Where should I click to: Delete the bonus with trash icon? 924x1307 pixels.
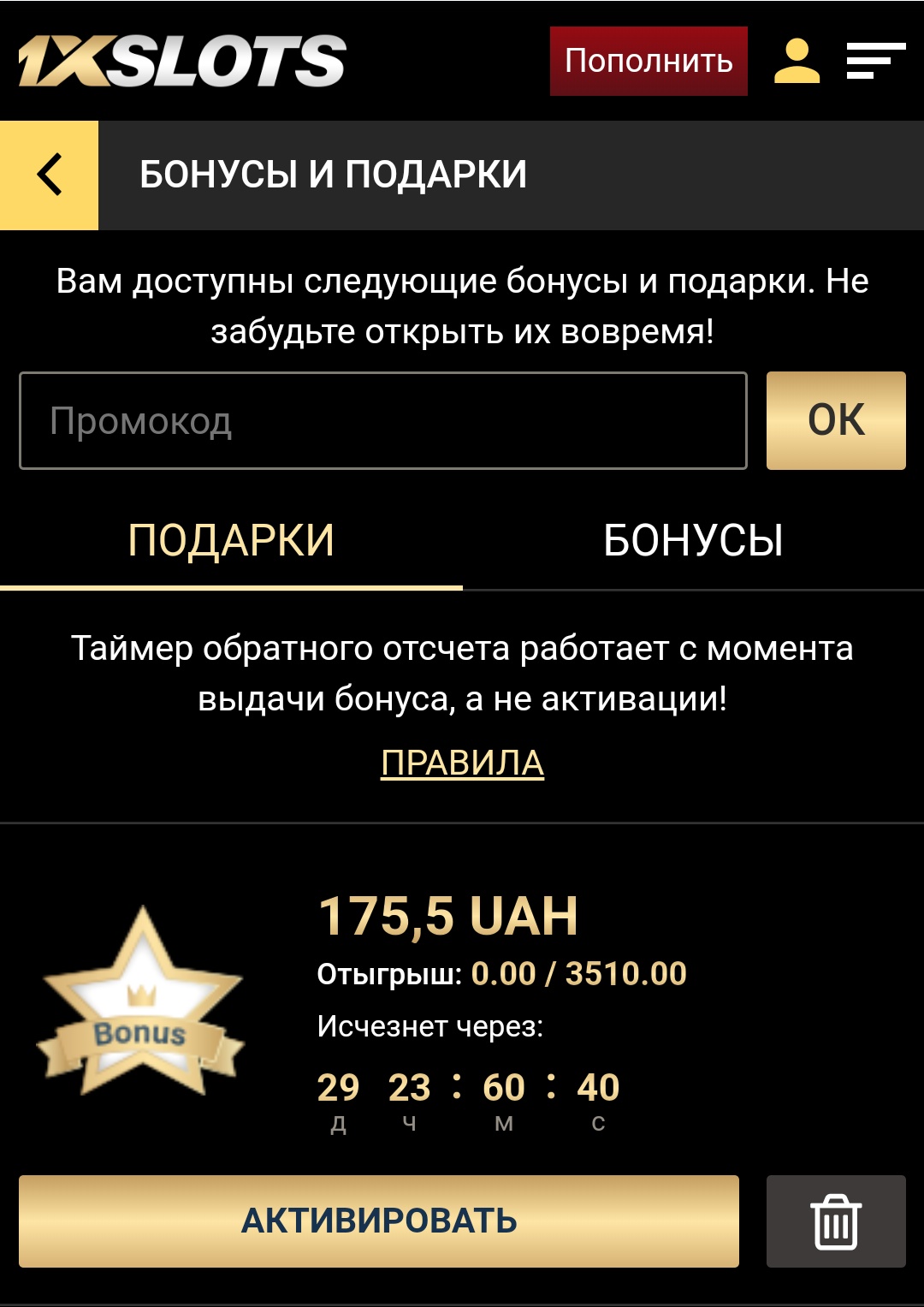(x=836, y=1221)
